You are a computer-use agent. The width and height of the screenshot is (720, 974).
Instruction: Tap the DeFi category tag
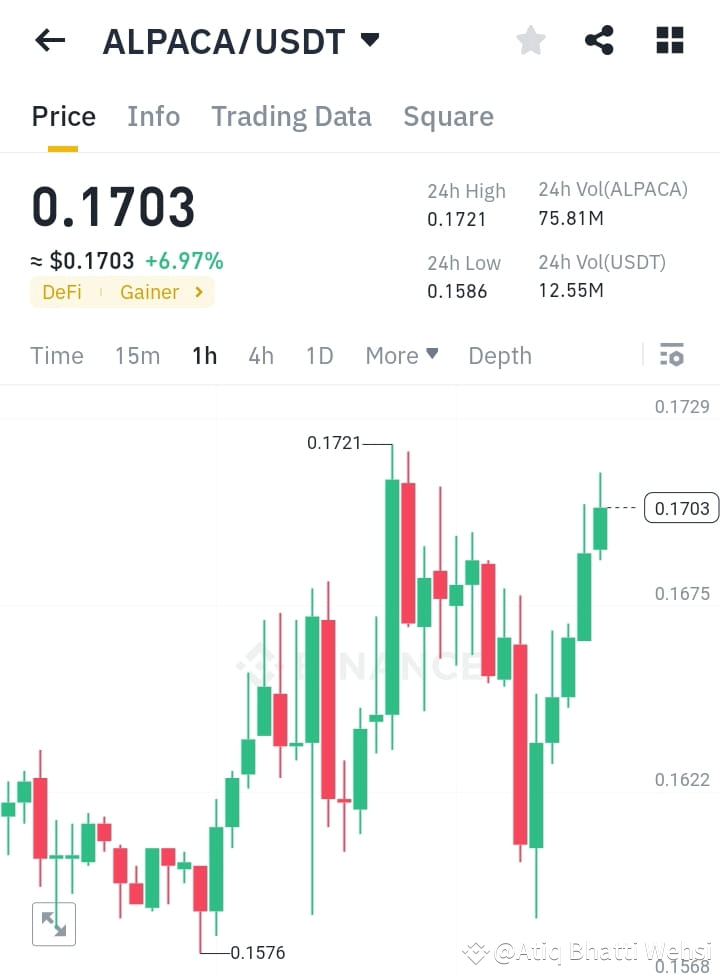tap(62, 292)
